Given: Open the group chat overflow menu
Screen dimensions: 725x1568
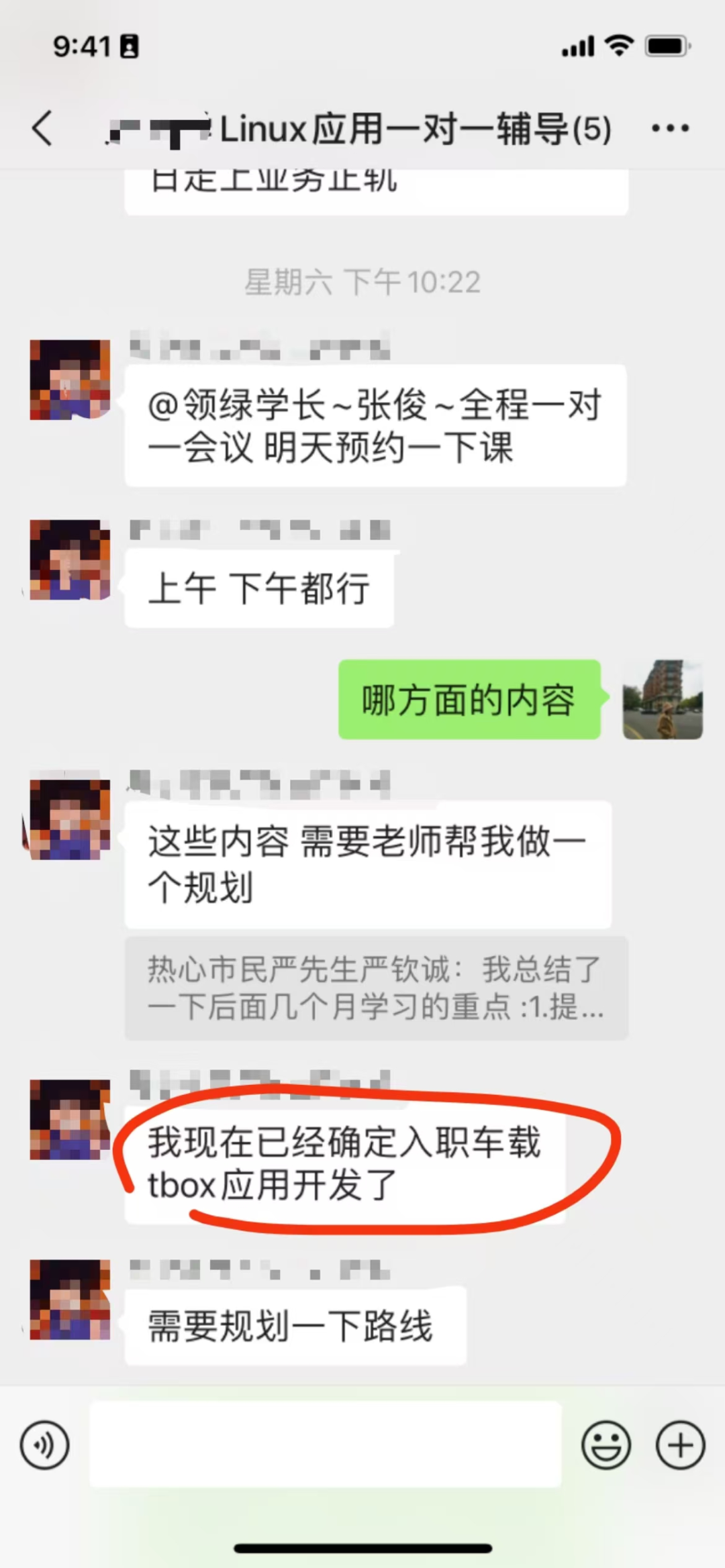Looking at the screenshot, I should pyautogui.click(x=670, y=128).
